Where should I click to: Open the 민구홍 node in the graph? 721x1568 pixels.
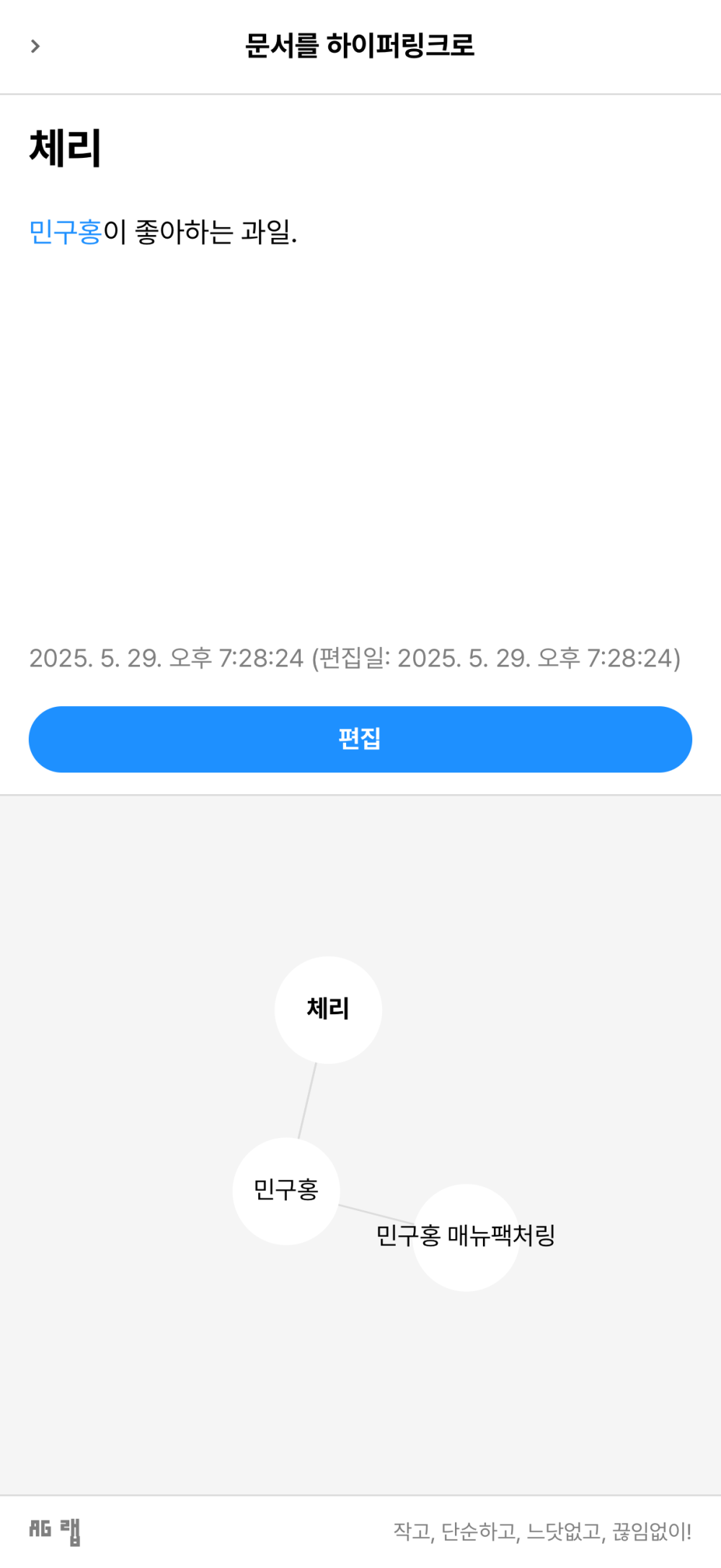pyautogui.click(x=286, y=1192)
